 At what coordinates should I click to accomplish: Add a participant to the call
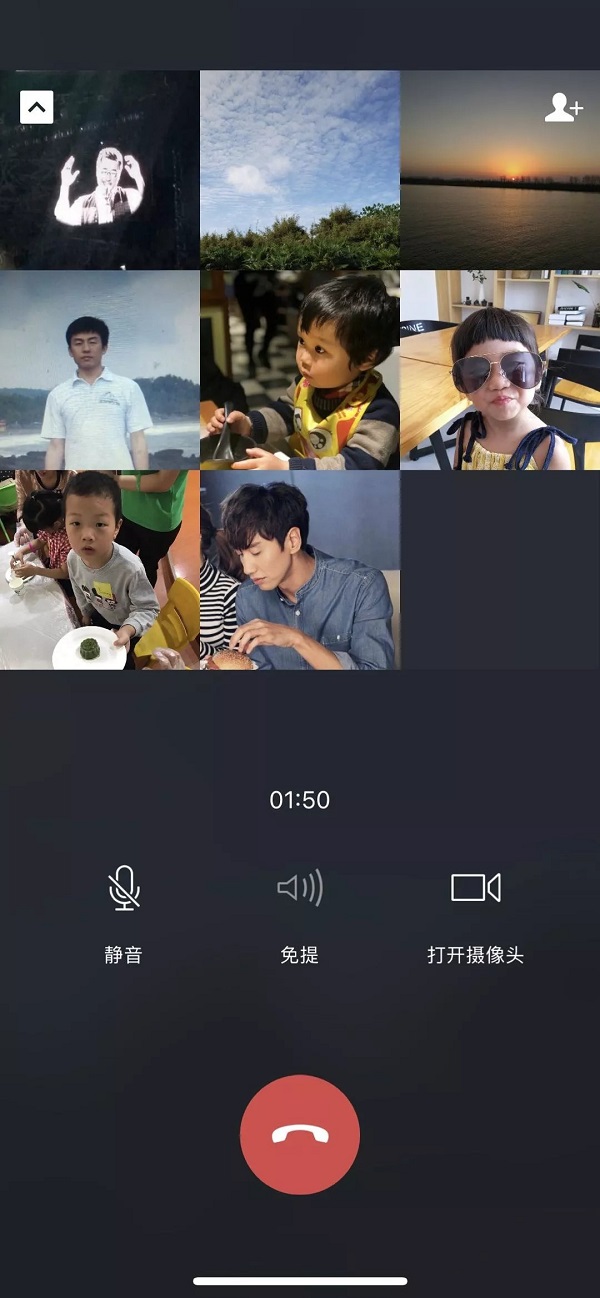tap(563, 108)
